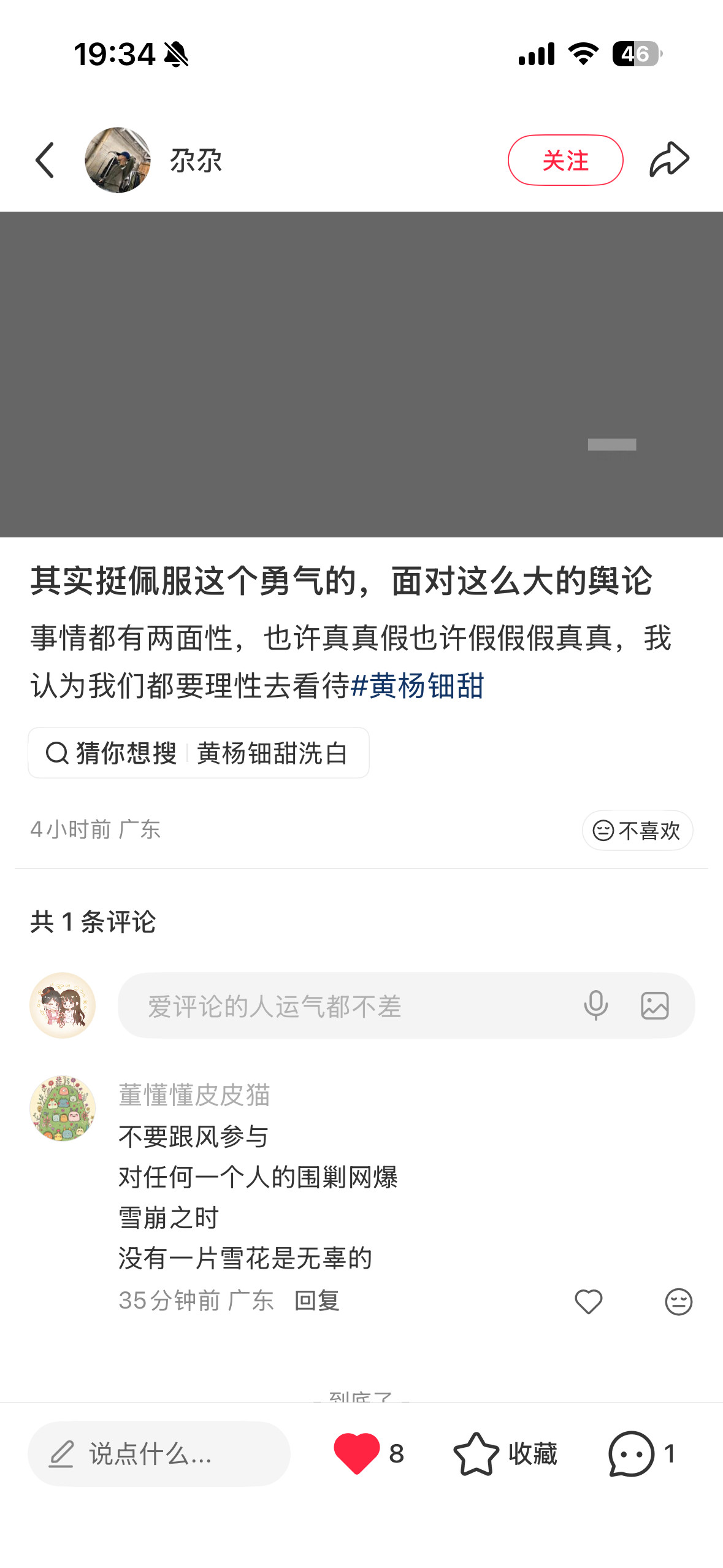Open the image picker in the comment bar

click(x=654, y=1005)
